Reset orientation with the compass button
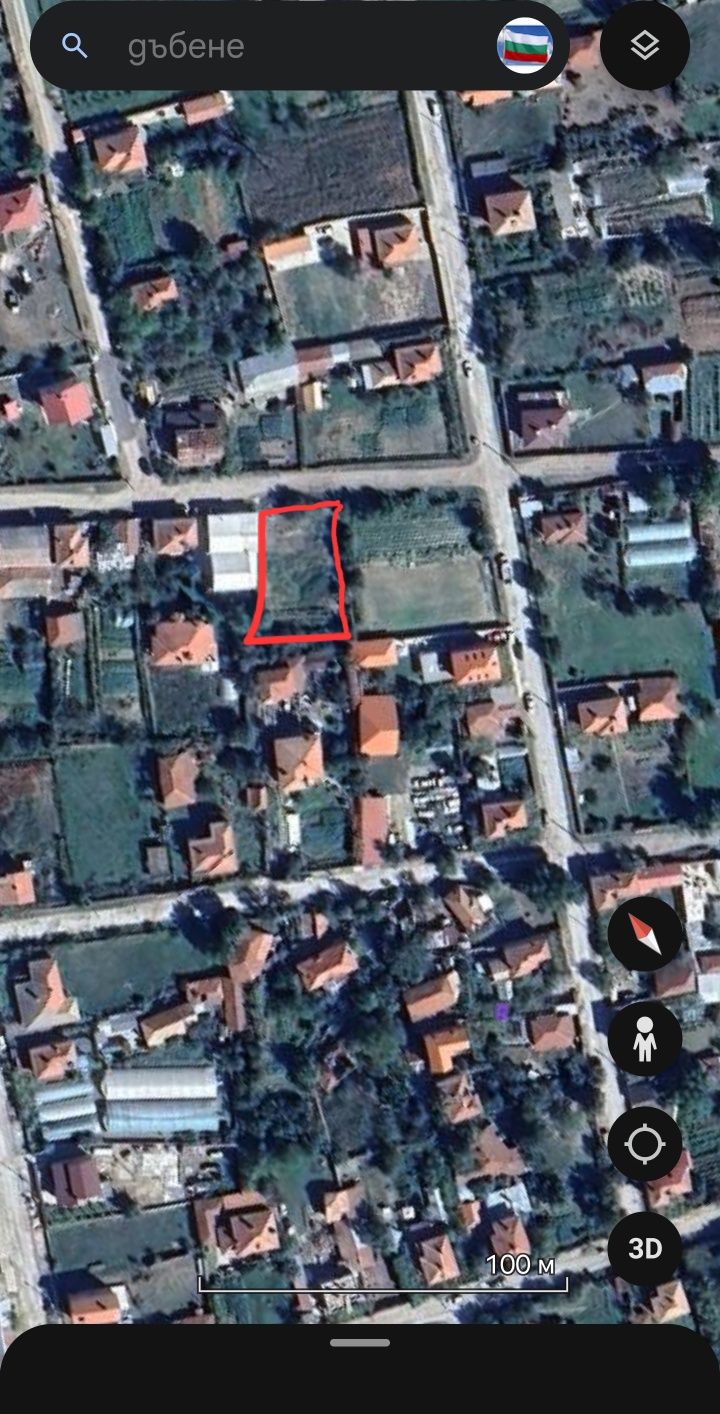Screen dimensions: 720x1414 645,934
